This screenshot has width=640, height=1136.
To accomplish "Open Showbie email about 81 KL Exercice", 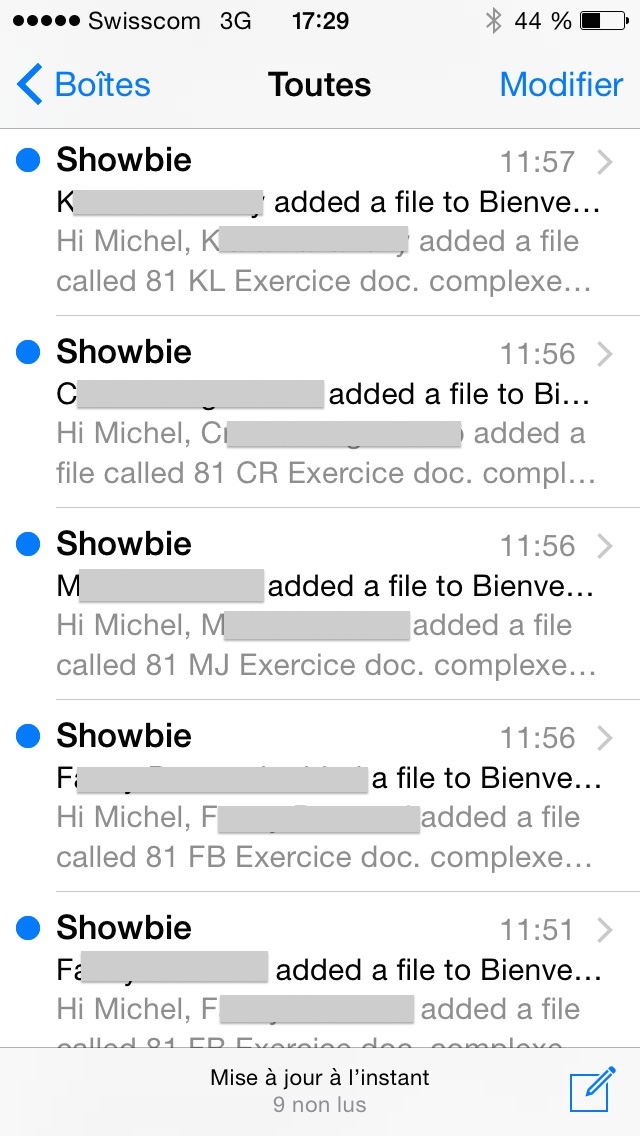I will click(320, 222).
